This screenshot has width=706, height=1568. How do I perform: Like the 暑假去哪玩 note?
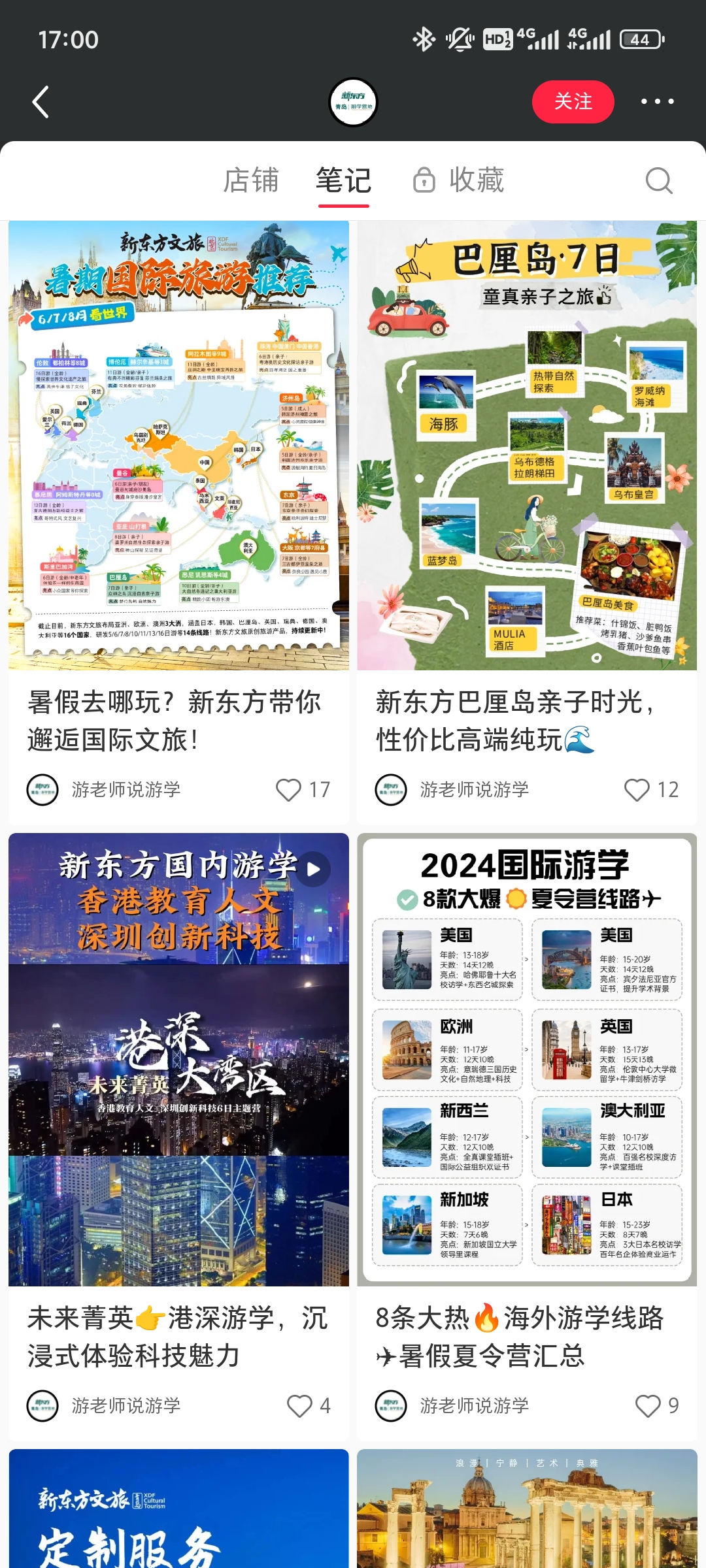coord(289,789)
